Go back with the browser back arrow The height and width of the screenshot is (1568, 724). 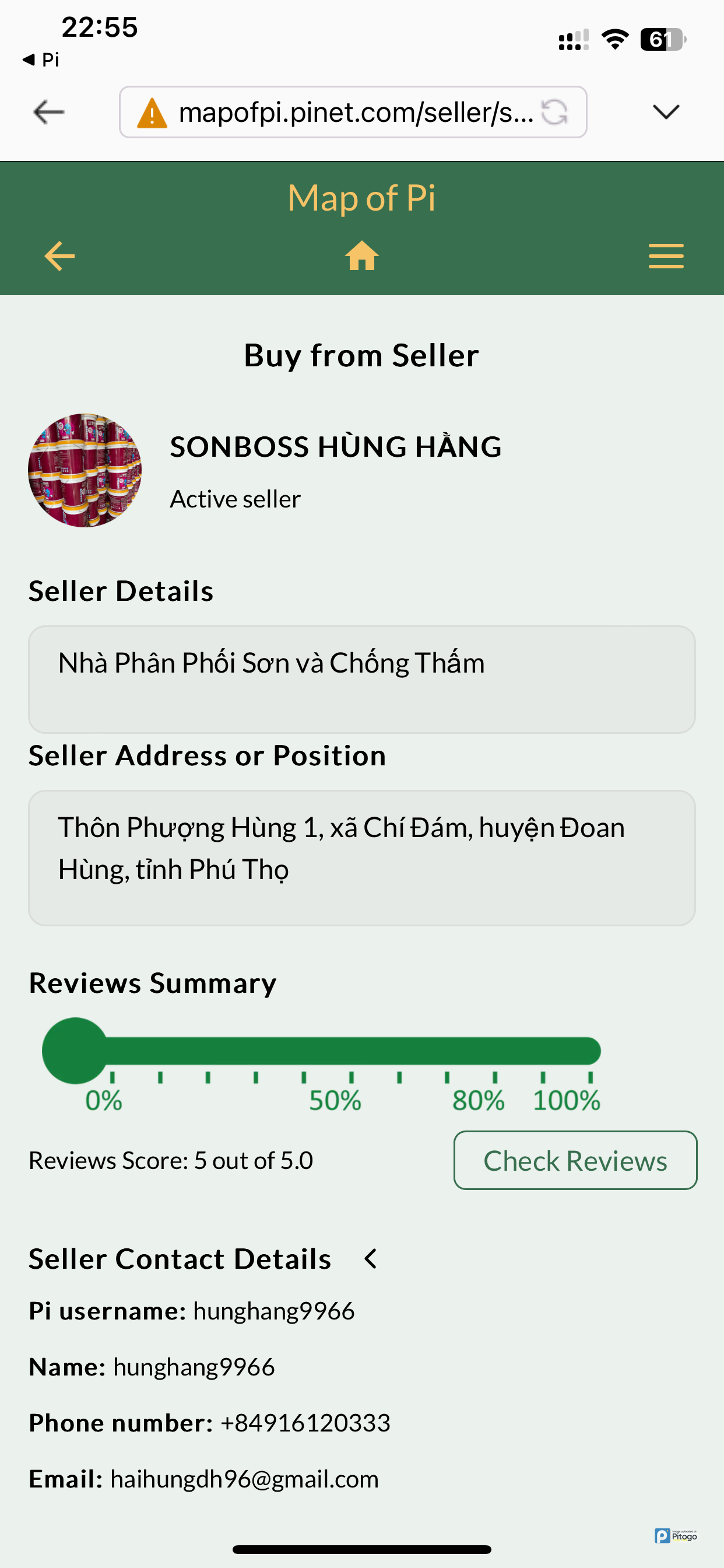pos(48,112)
